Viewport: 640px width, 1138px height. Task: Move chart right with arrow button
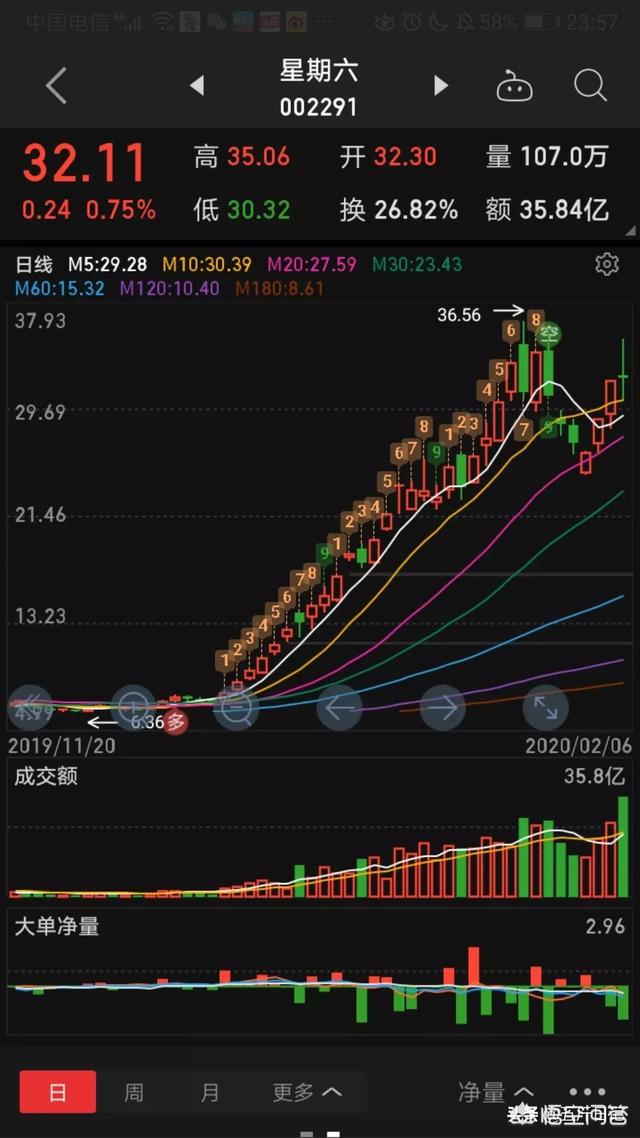coord(443,708)
